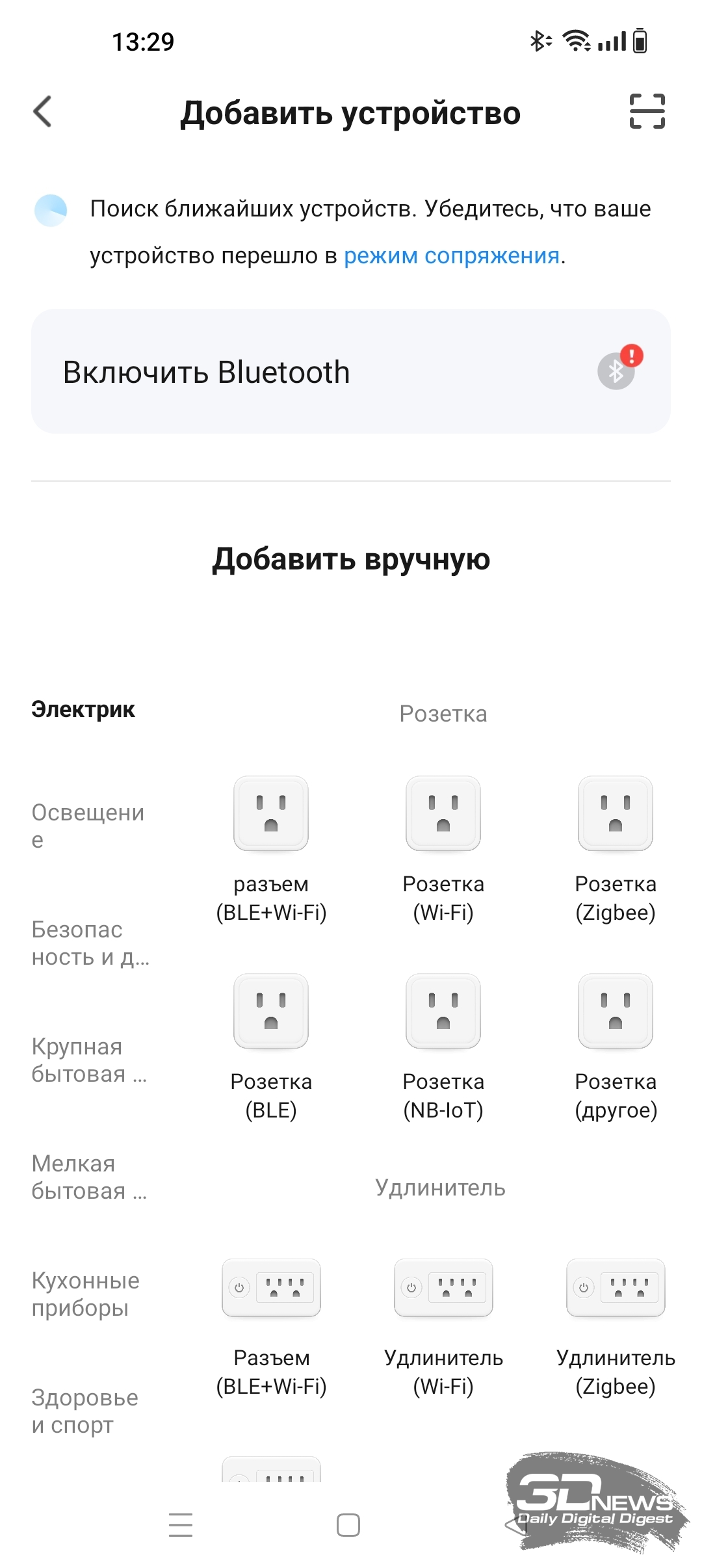The image size is (702, 1568).
Task: Select Кухонные приборы category
Action: 86,1294
